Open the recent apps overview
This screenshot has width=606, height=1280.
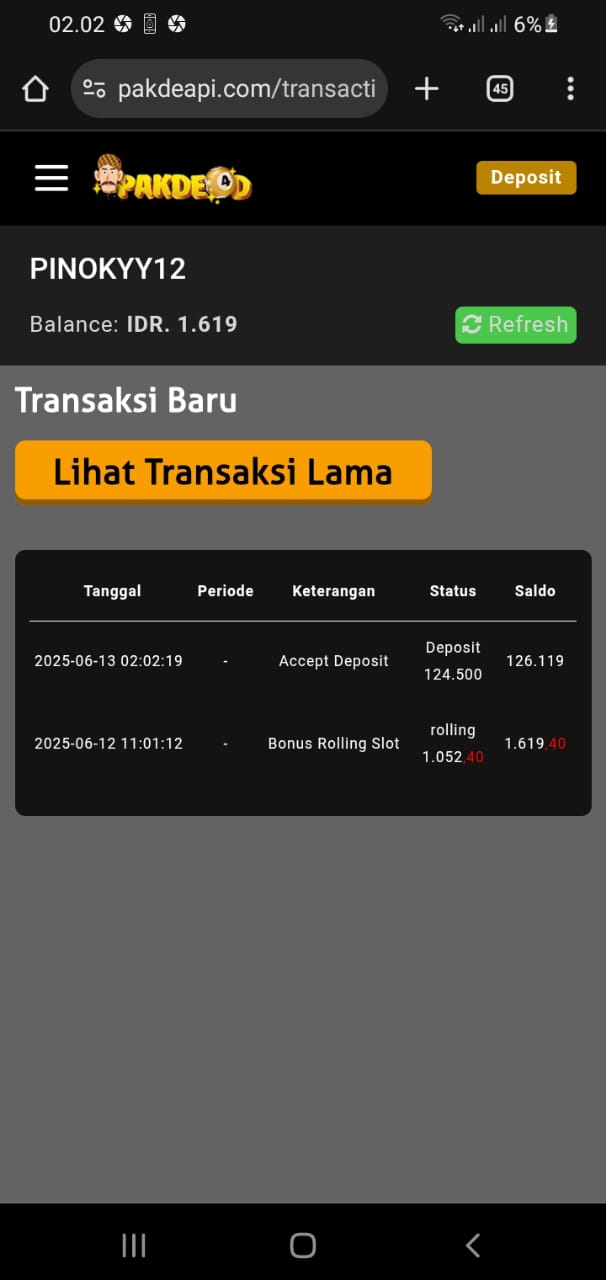133,1245
